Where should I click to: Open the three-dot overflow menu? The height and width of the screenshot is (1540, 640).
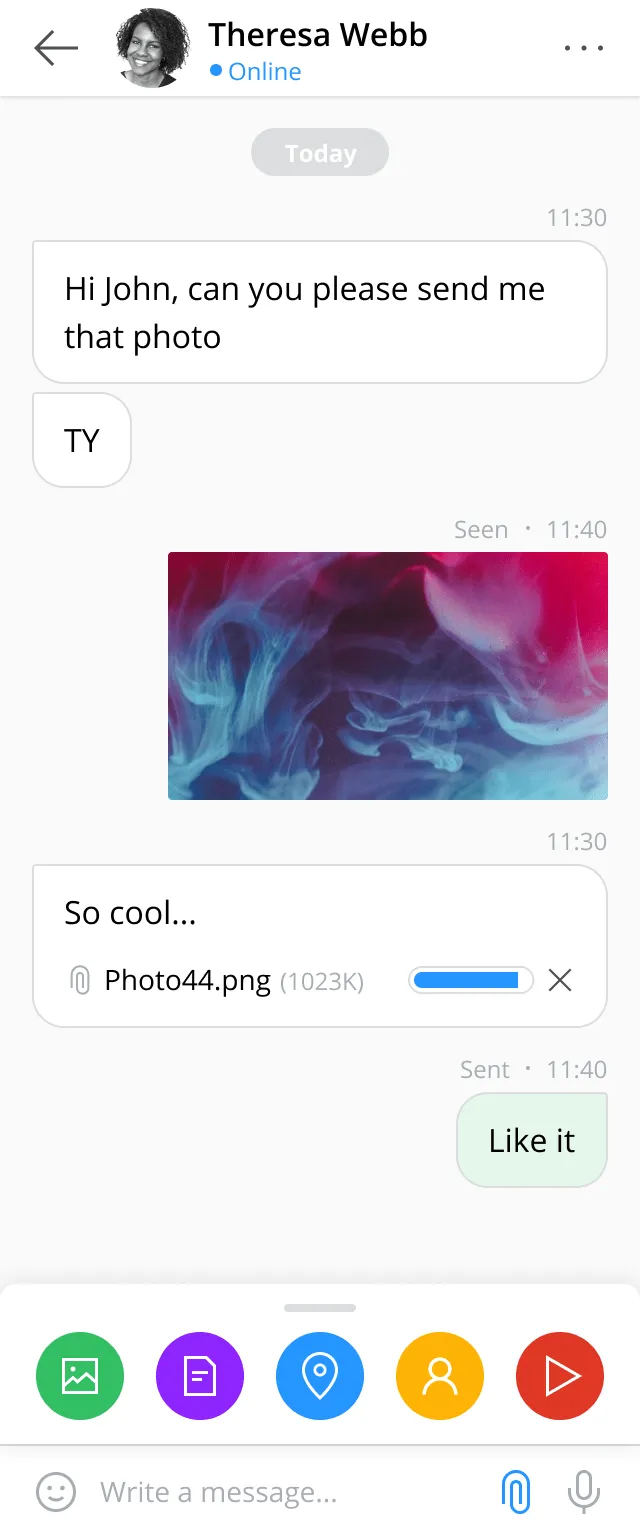pyautogui.click(x=584, y=48)
